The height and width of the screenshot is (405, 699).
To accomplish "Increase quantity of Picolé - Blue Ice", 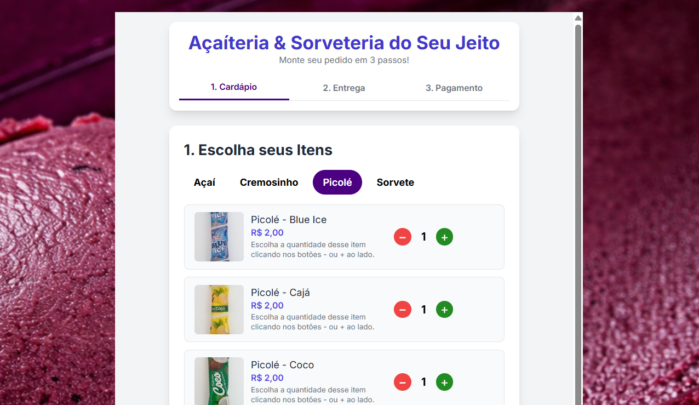I will click(x=444, y=237).
